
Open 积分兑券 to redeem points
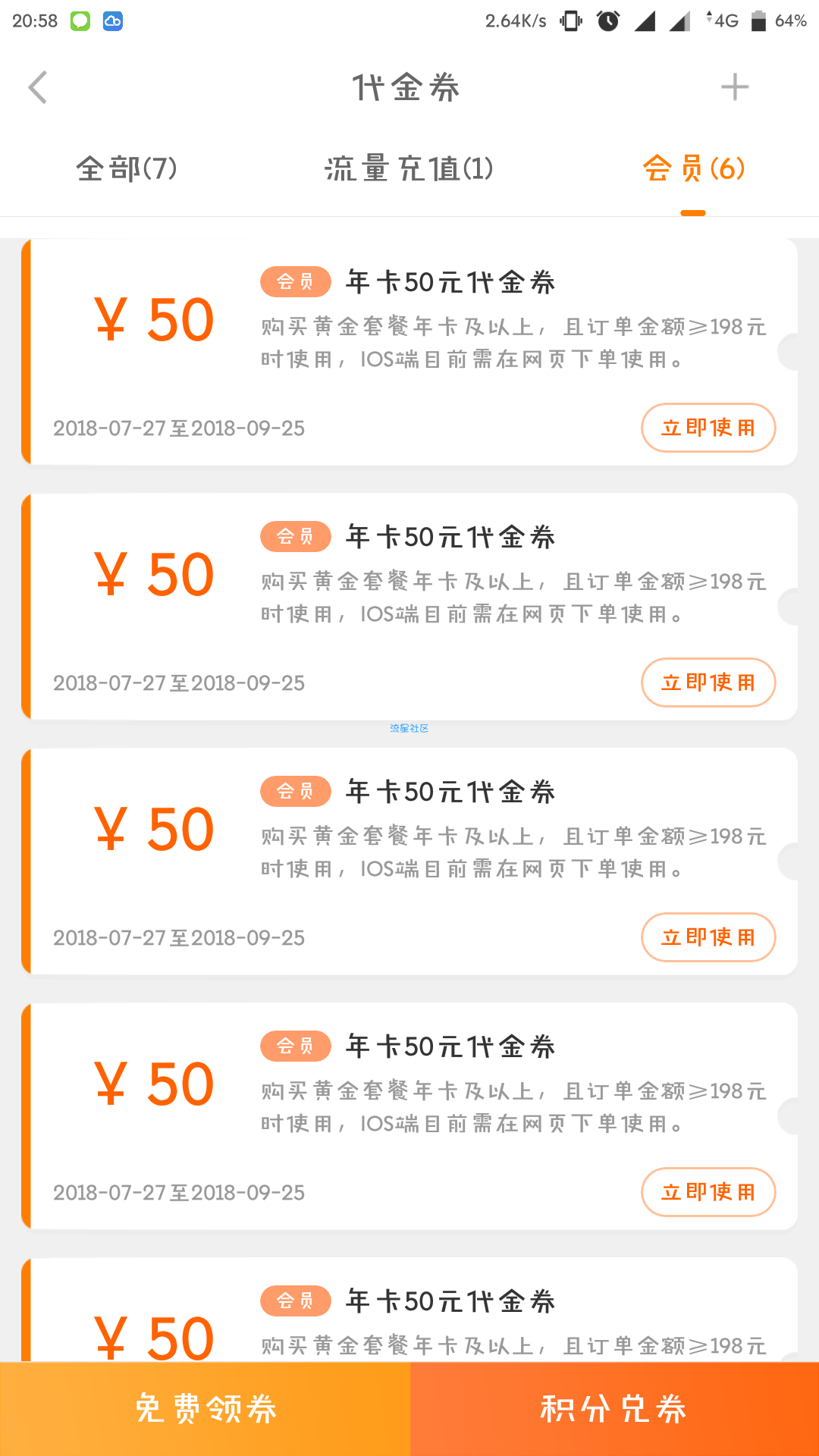[x=614, y=1409]
